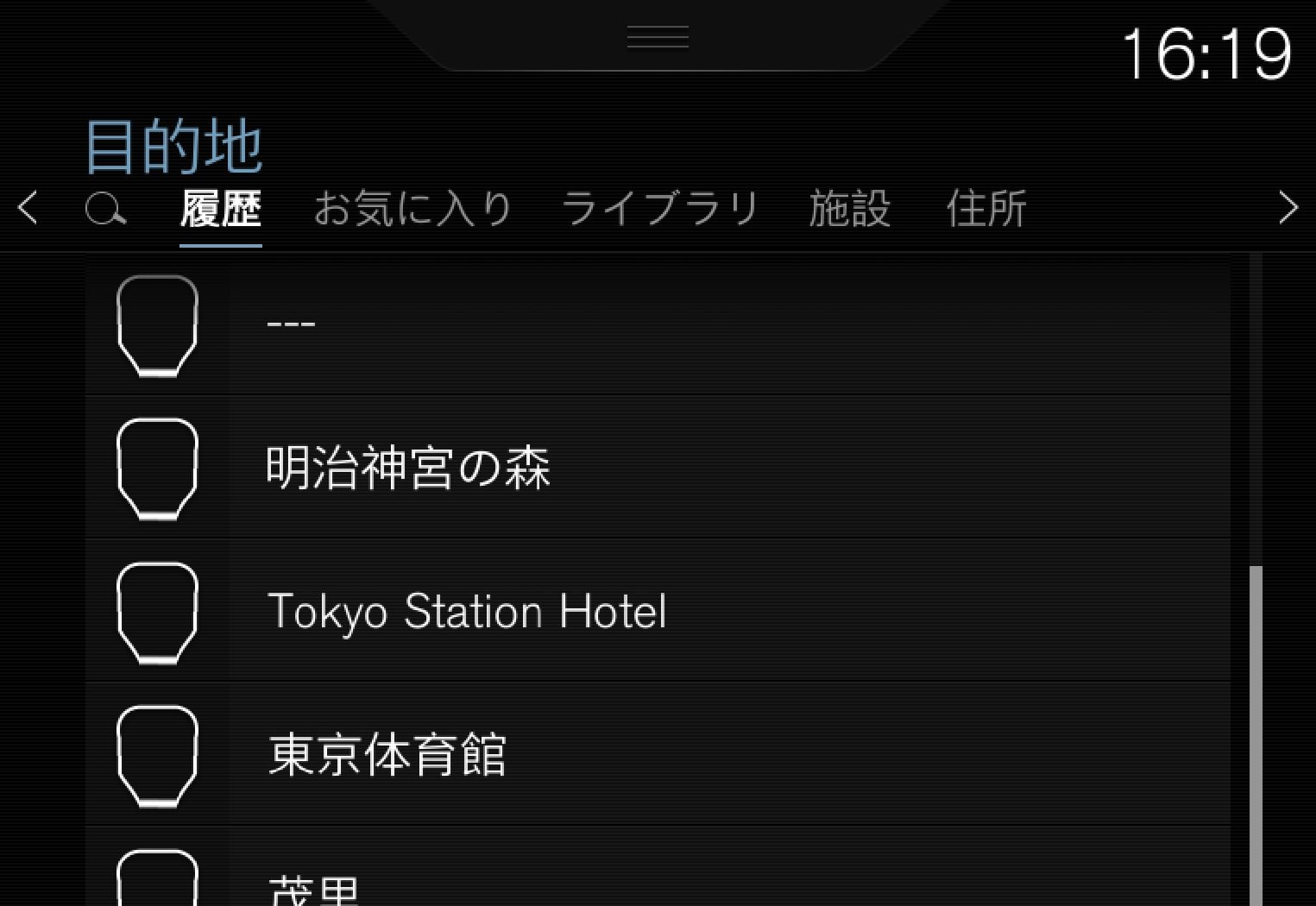Switch to the お気に入り tab

412,209
